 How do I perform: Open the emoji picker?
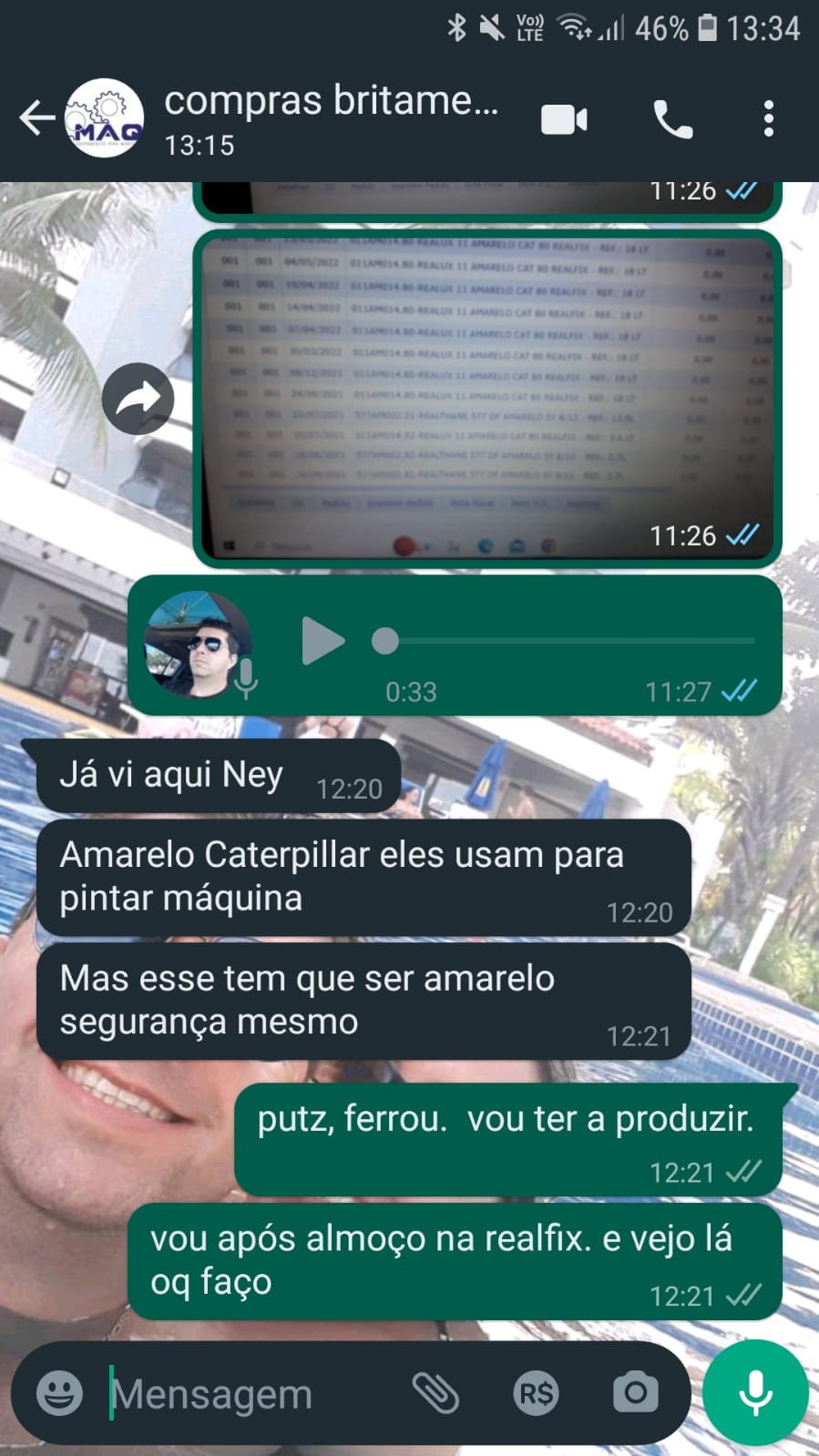click(59, 1393)
